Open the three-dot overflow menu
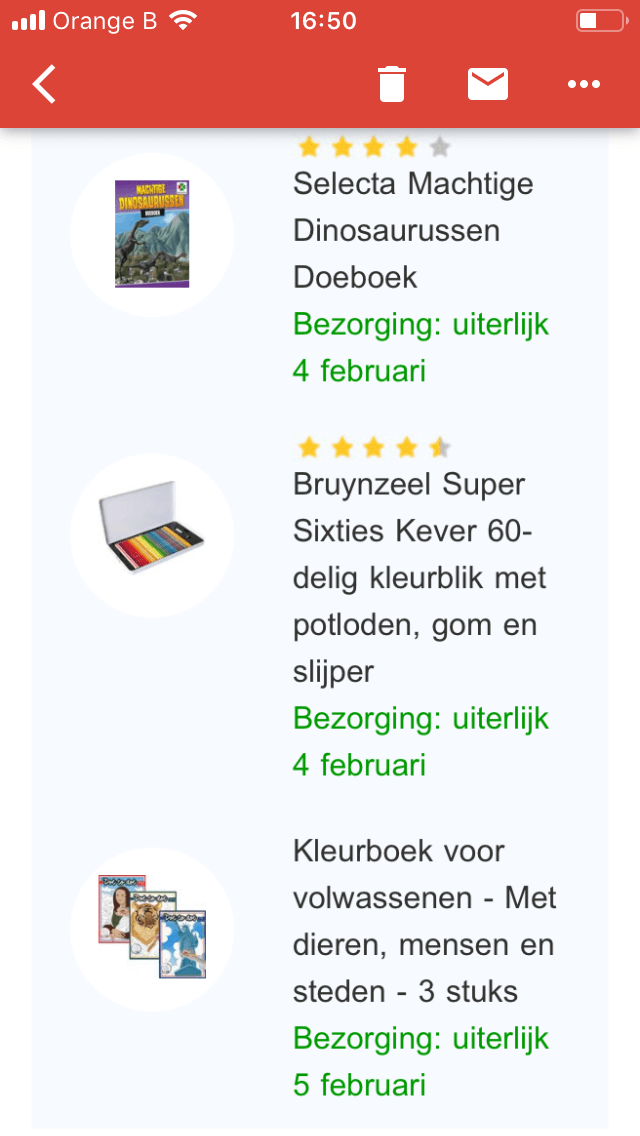 coord(584,84)
